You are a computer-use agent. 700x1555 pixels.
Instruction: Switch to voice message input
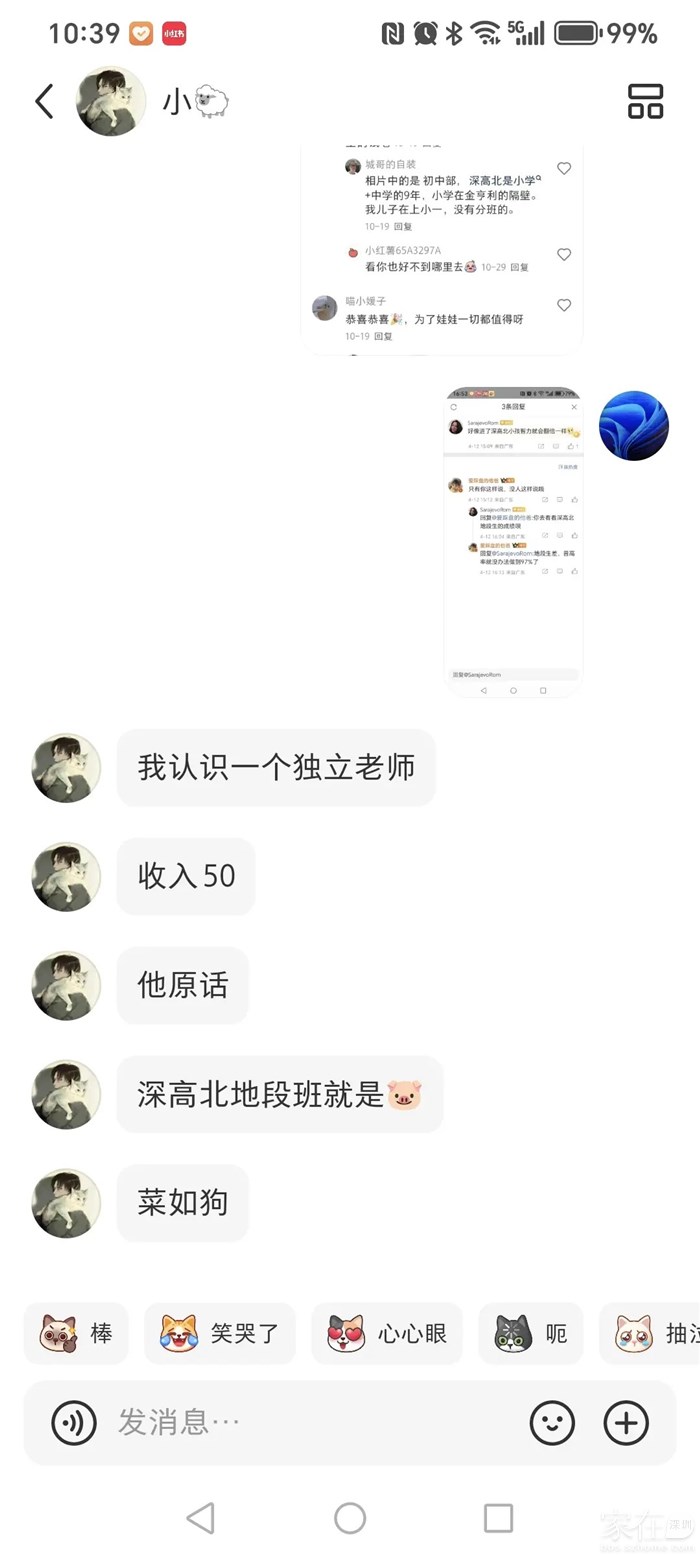[74, 1422]
